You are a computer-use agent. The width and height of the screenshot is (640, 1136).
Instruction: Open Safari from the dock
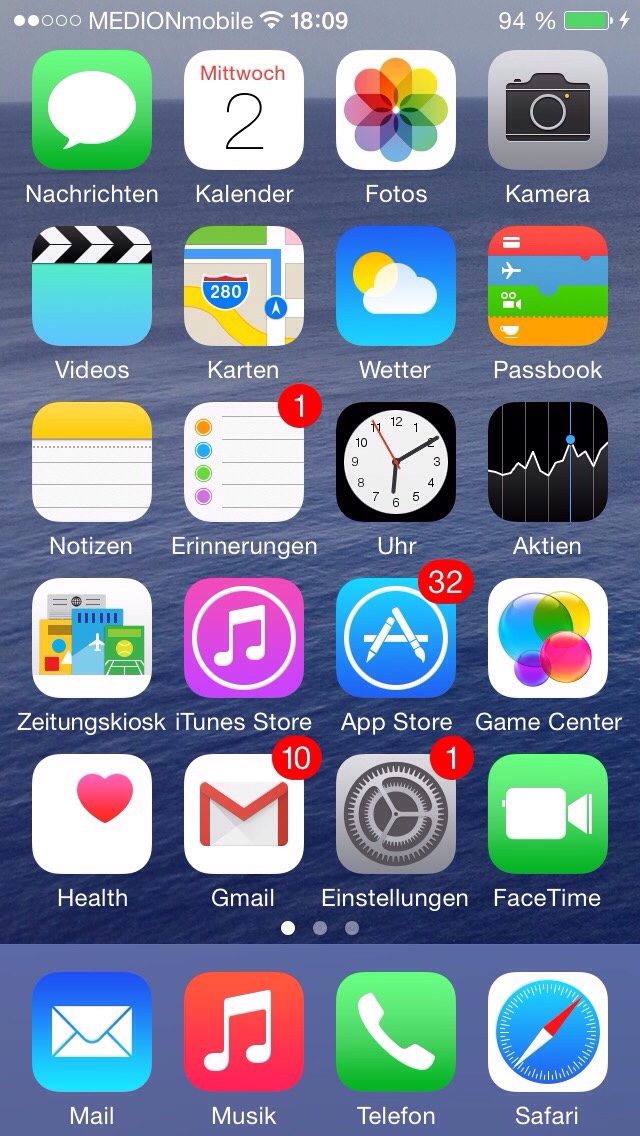point(548,1032)
